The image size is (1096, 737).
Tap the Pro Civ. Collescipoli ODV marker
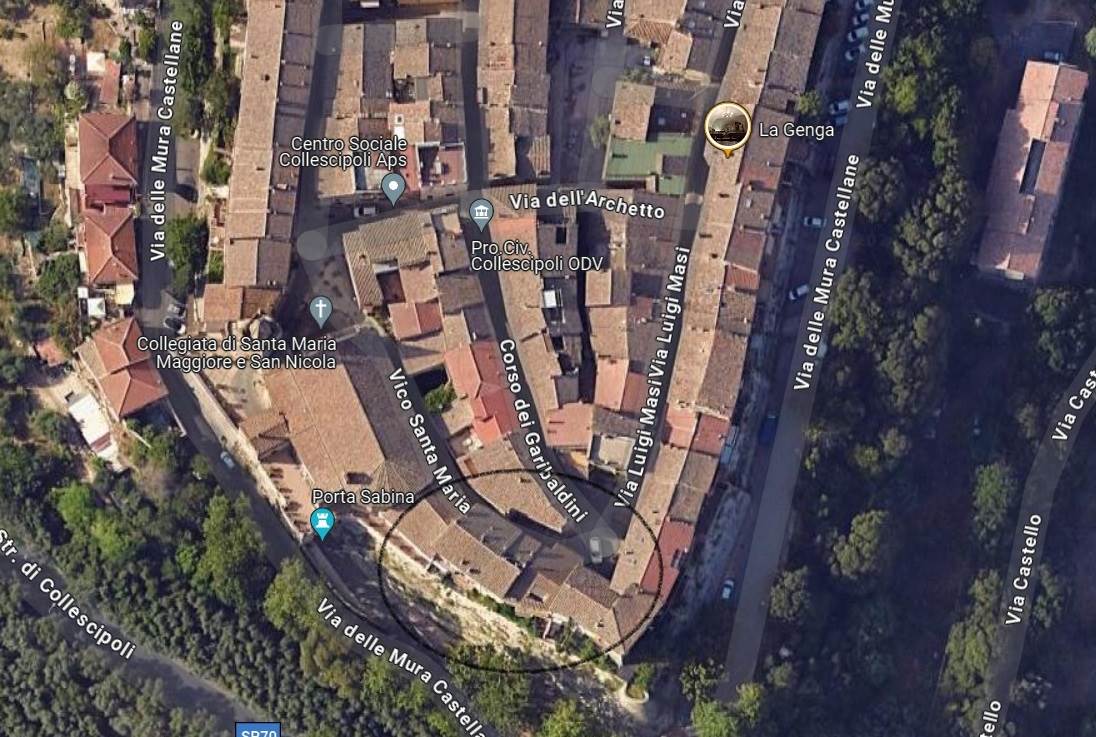[x=481, y=213]
